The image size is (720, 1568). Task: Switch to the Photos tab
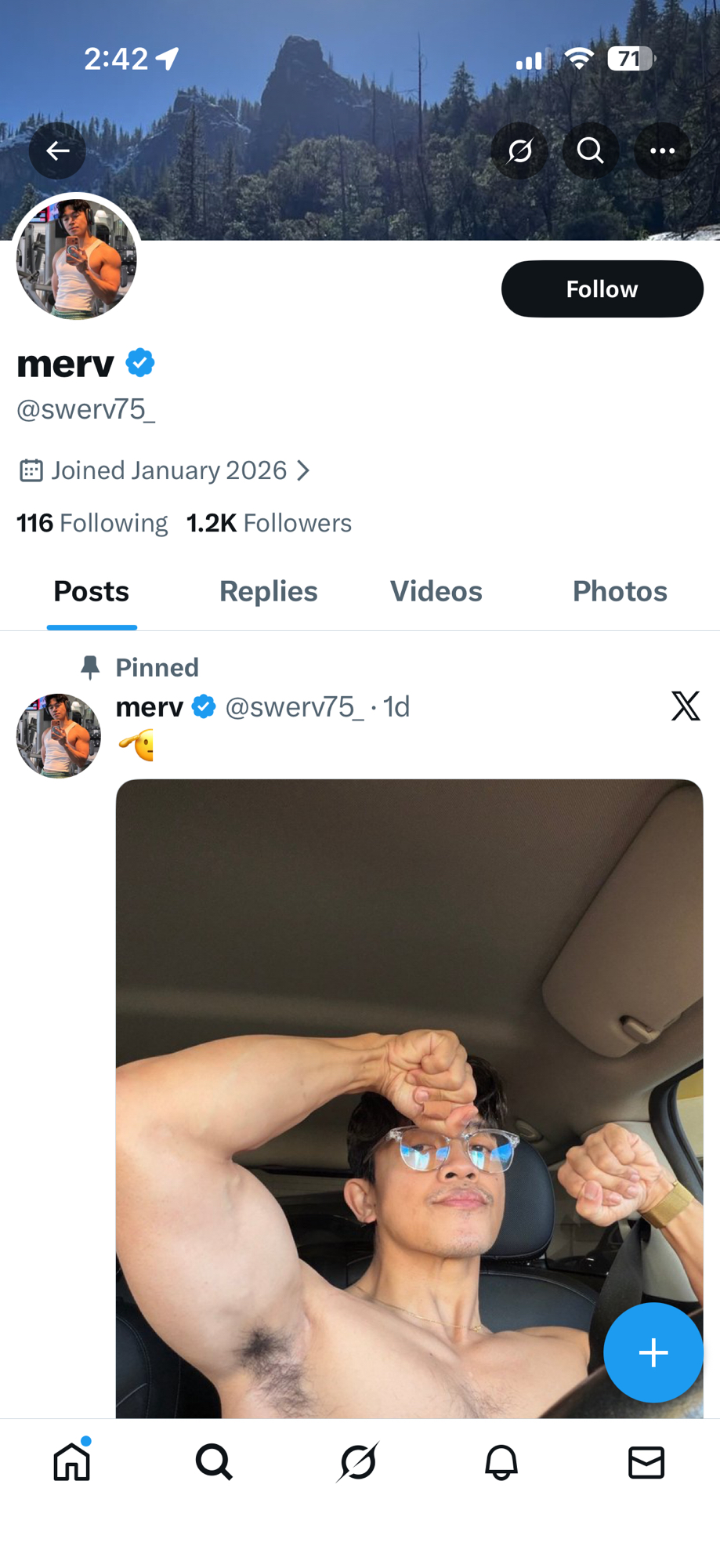[x=619, y=591]
